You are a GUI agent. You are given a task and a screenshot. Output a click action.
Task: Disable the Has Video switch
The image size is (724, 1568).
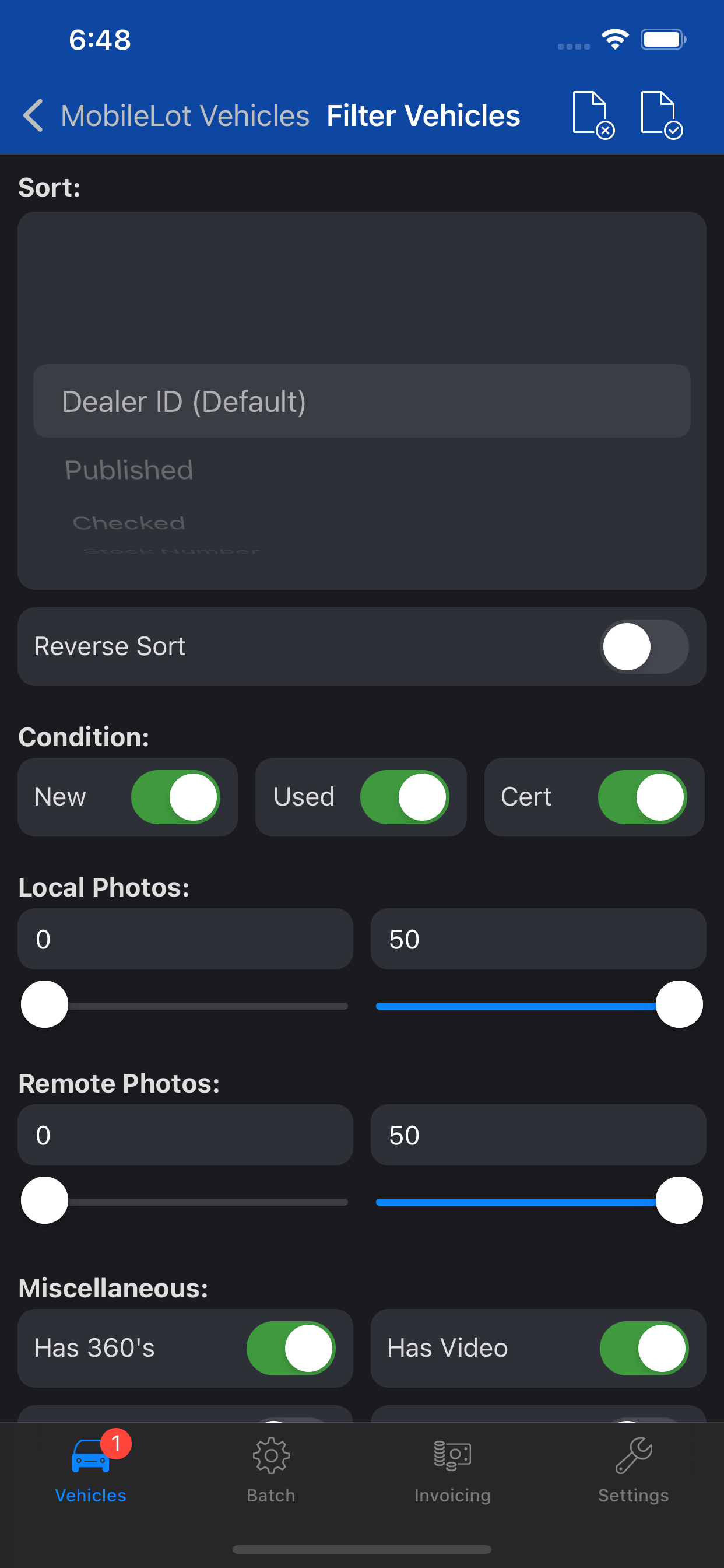click(644, 1348)
